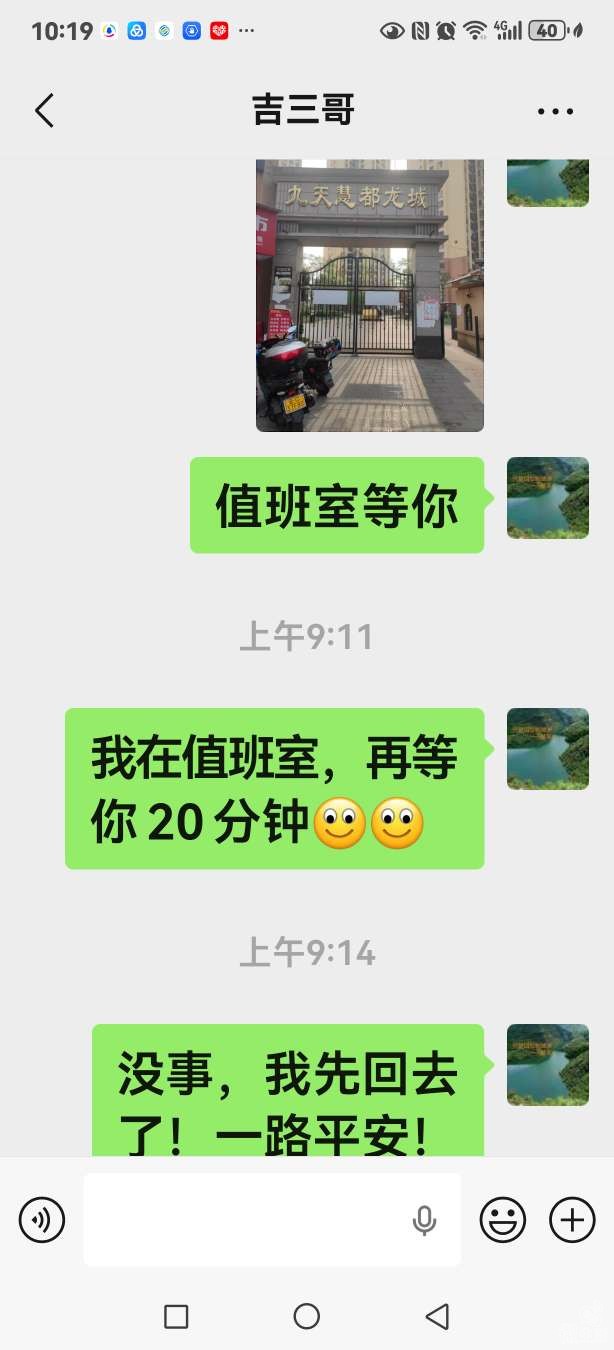This screenshot has height=1350, width=614.
Task: Open the sent photo of the 九天慧都龙城 gate
Action: [370, 295]
